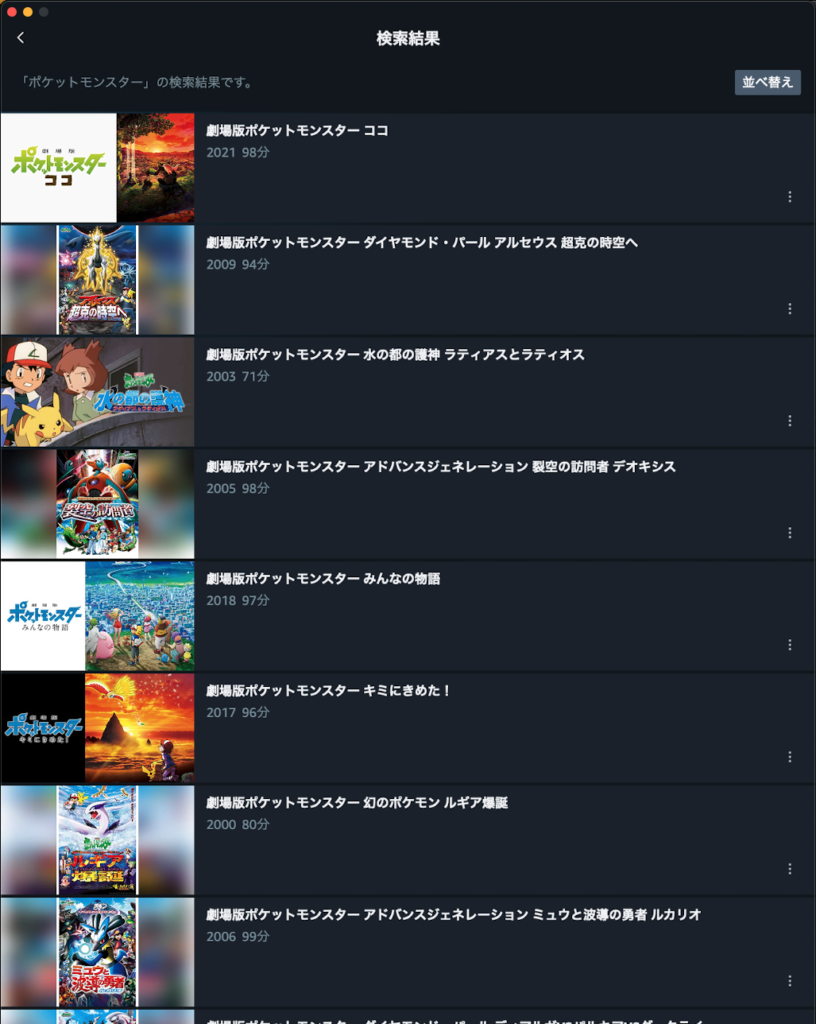The image size is (816, 1024).
Task: Go back using the back arrow
Action: tap(21, 38)
